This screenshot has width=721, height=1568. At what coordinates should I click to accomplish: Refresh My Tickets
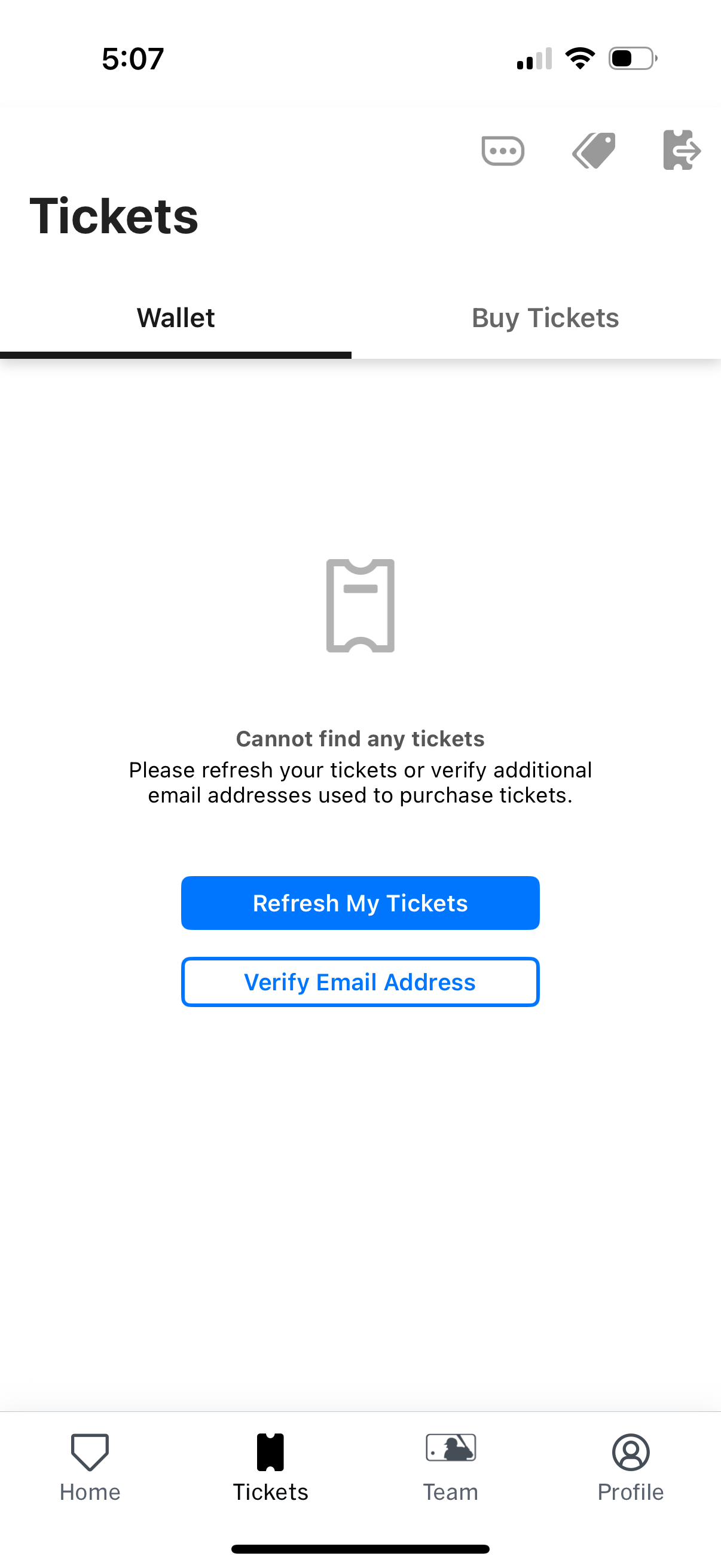tap(360, 902)
